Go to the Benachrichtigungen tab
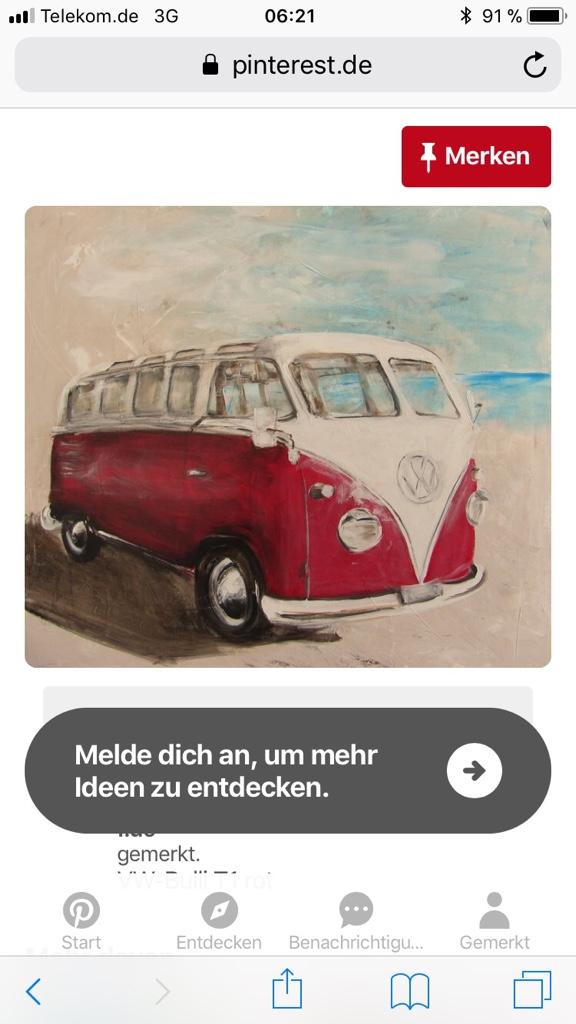Screen dimensions: 576x1024 coord(356,921)
